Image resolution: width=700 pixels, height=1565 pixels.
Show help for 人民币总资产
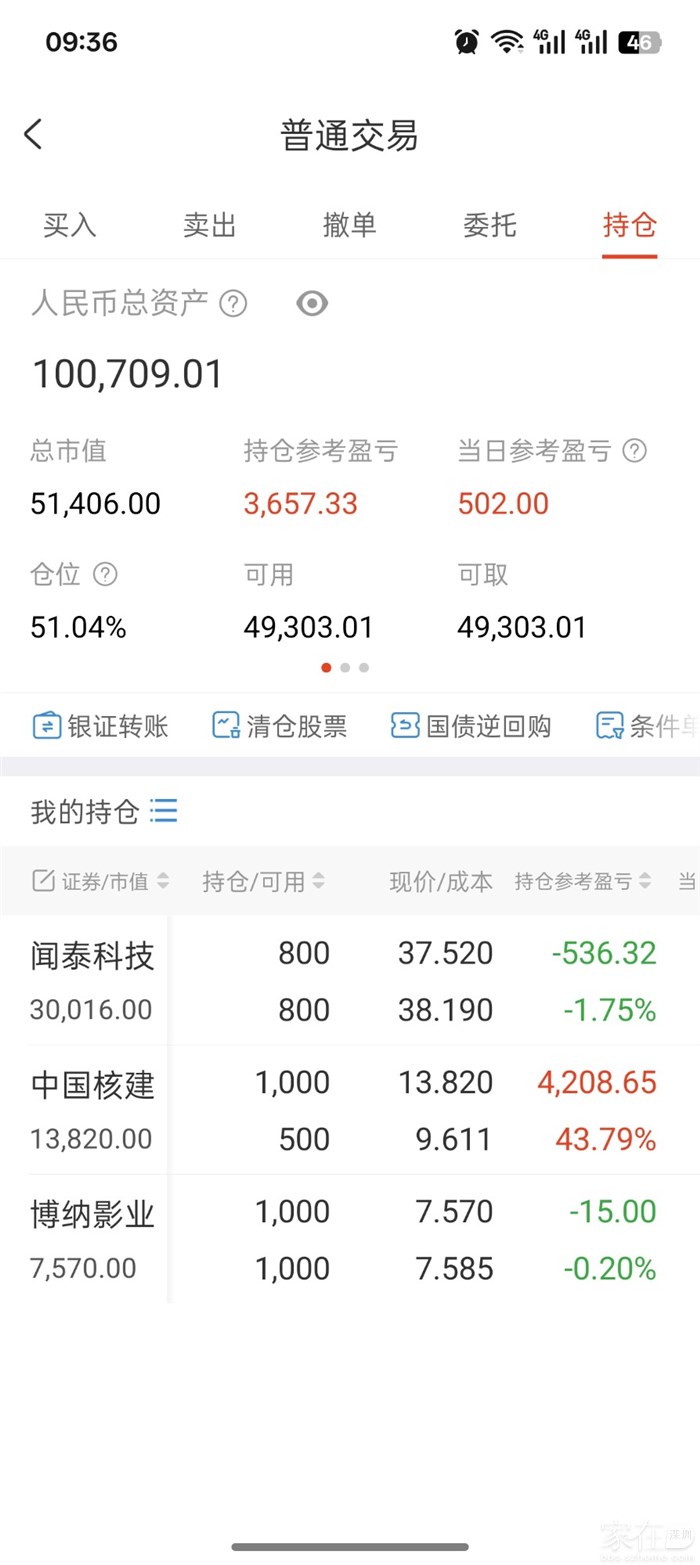pyautogui.click(x=233, y=303)
